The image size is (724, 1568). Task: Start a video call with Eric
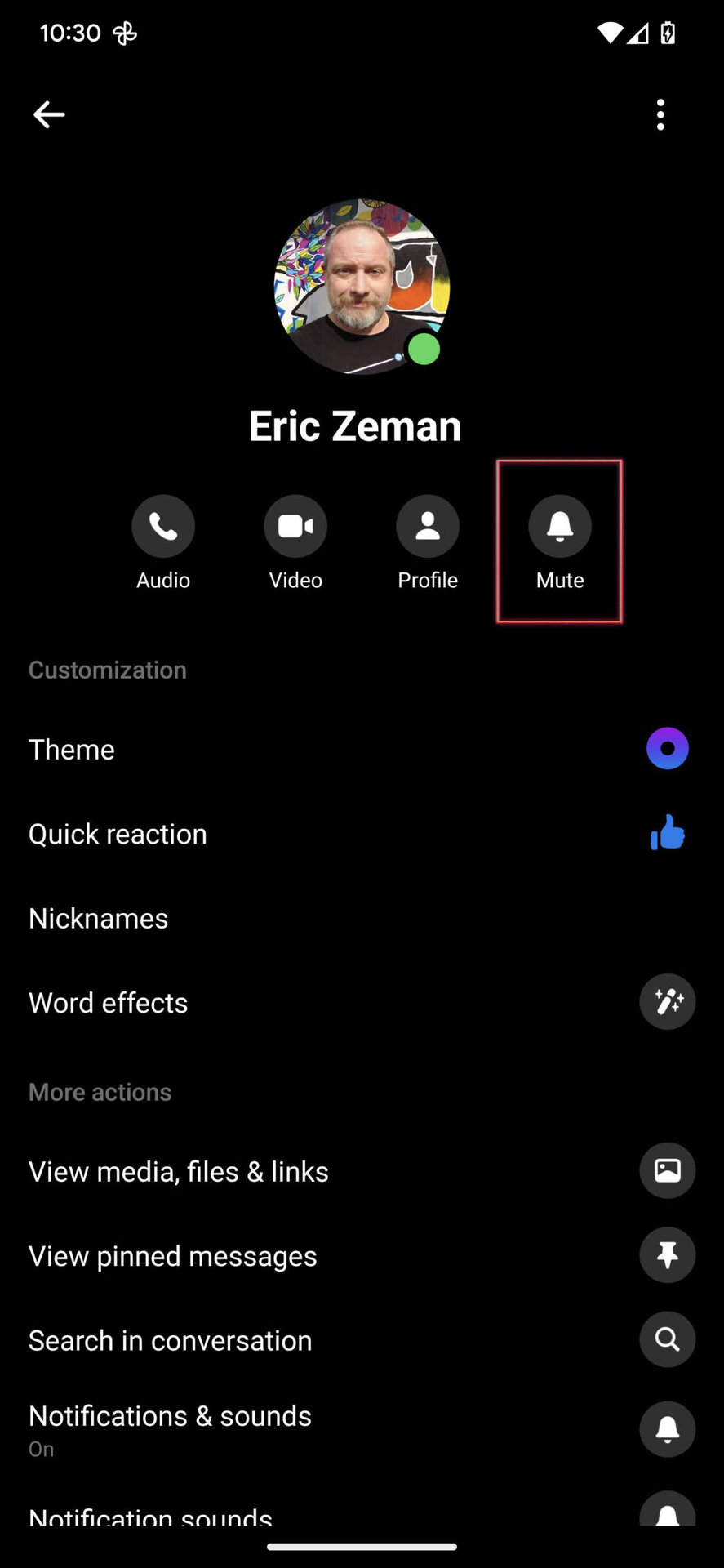tap(295, 527)
